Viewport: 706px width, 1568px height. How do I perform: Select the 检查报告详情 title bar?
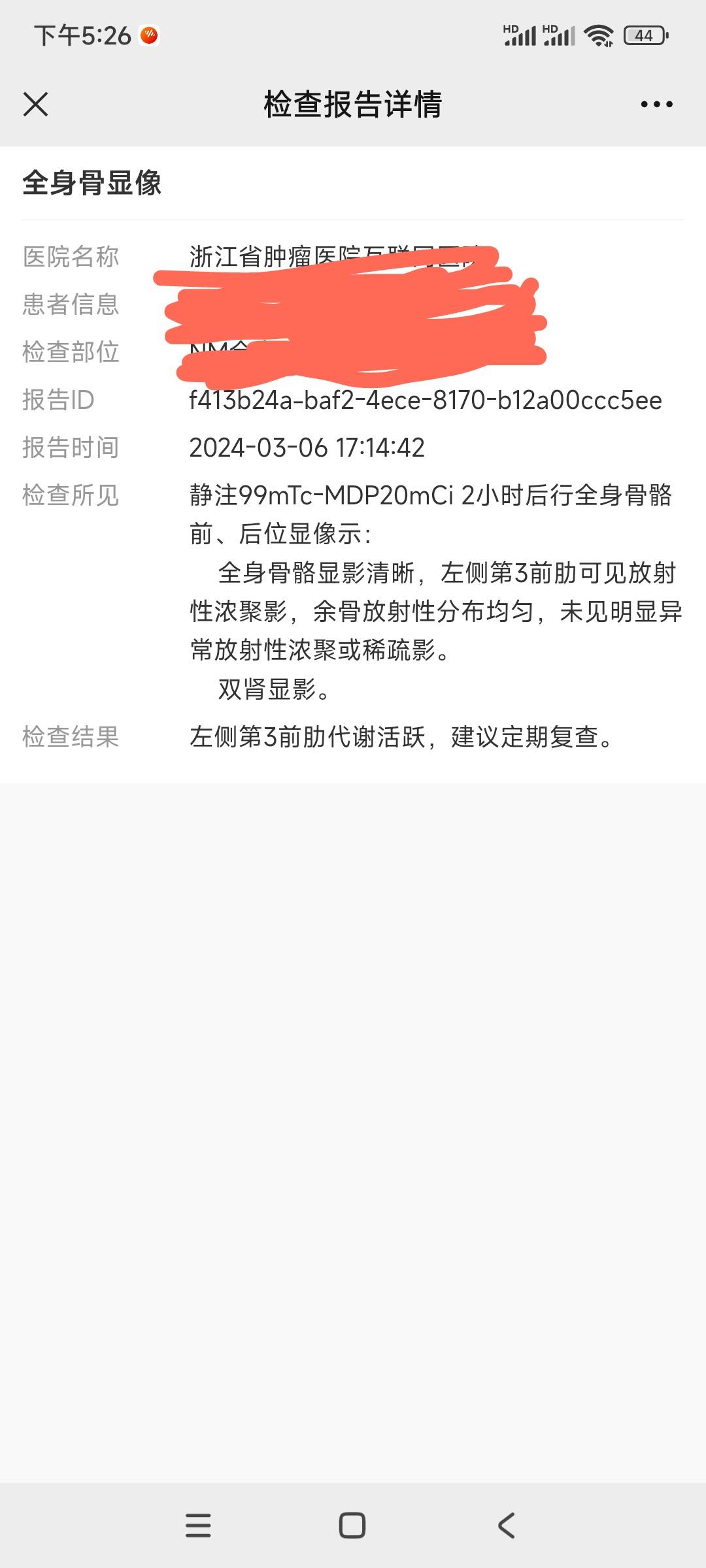(x=352, y=103)
